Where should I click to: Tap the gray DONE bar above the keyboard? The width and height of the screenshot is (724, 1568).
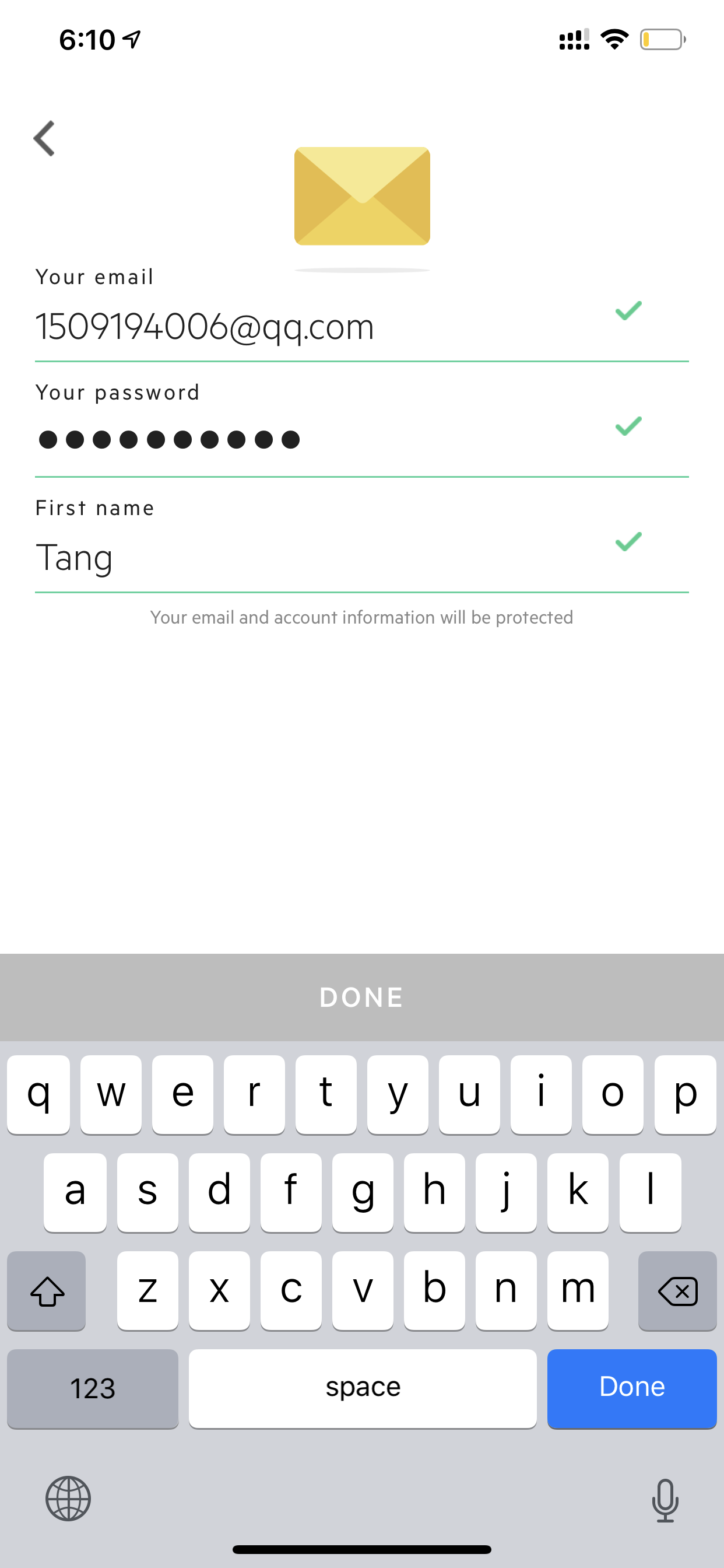click(x=362, y=997)
